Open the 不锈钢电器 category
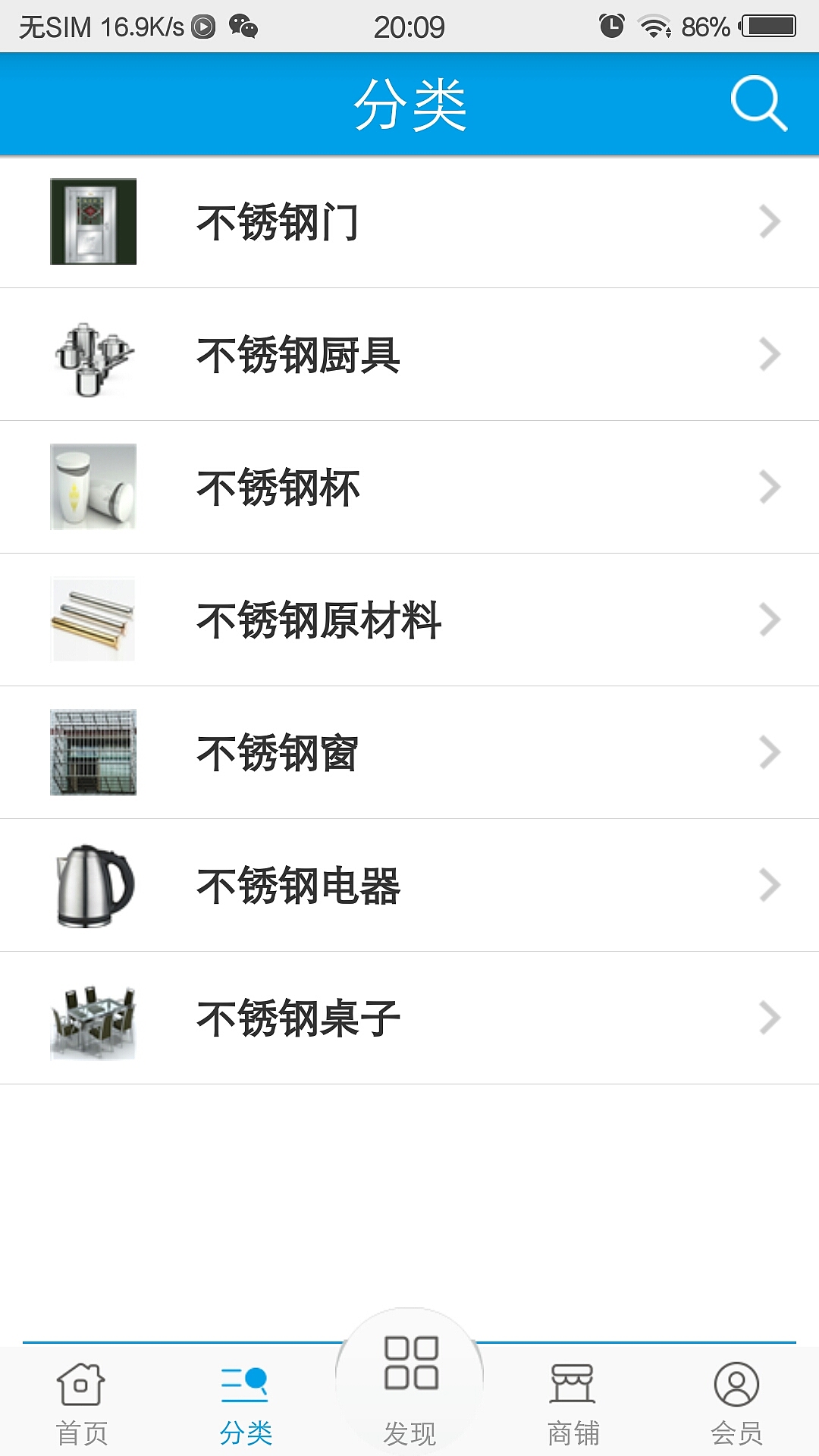The width and height of the screenshot is (819, 1456). pyautogui.click(x=409, y=886)
